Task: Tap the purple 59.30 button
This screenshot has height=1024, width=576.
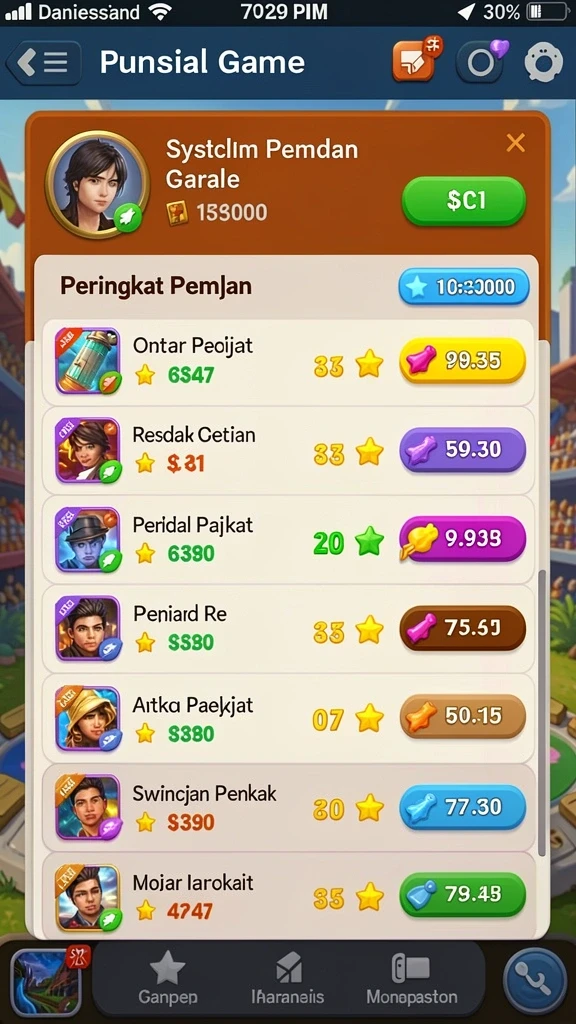Action: (462, 449)
